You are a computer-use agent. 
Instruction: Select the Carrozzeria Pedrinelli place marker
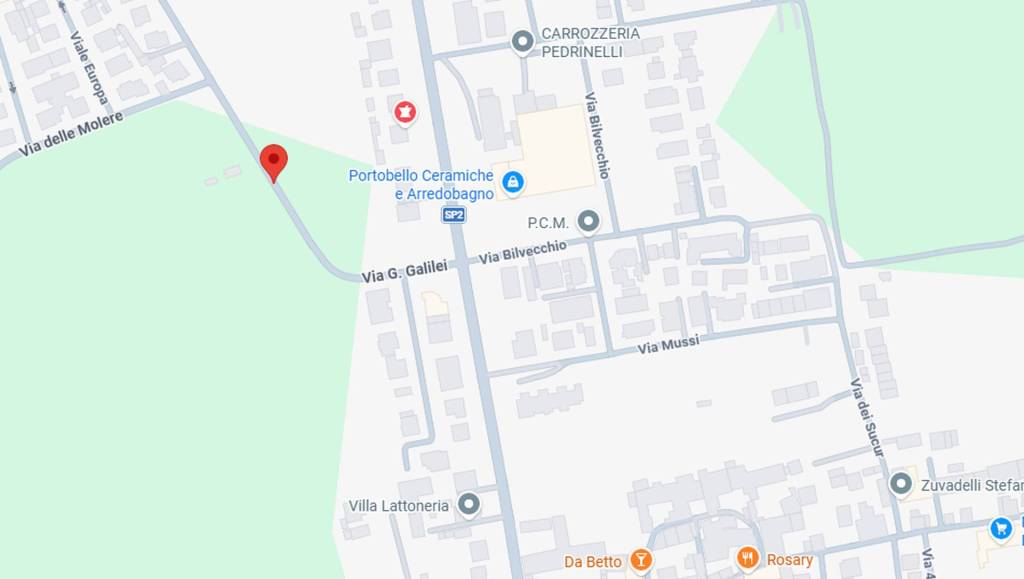click(x=521, y=42)
